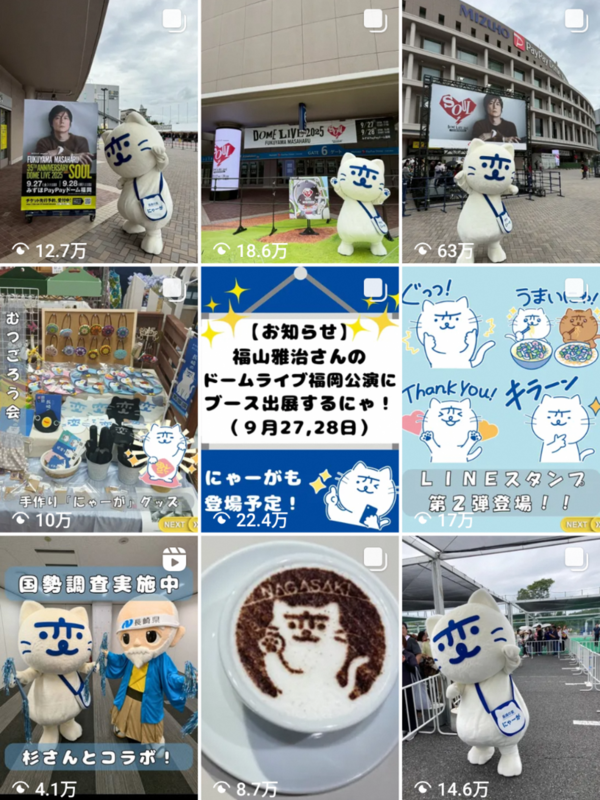The height and width of the screenshot is (800, 600).
Task: Open the Dome Live 2025 banner post, 18.6万 views
Action: 299,130
